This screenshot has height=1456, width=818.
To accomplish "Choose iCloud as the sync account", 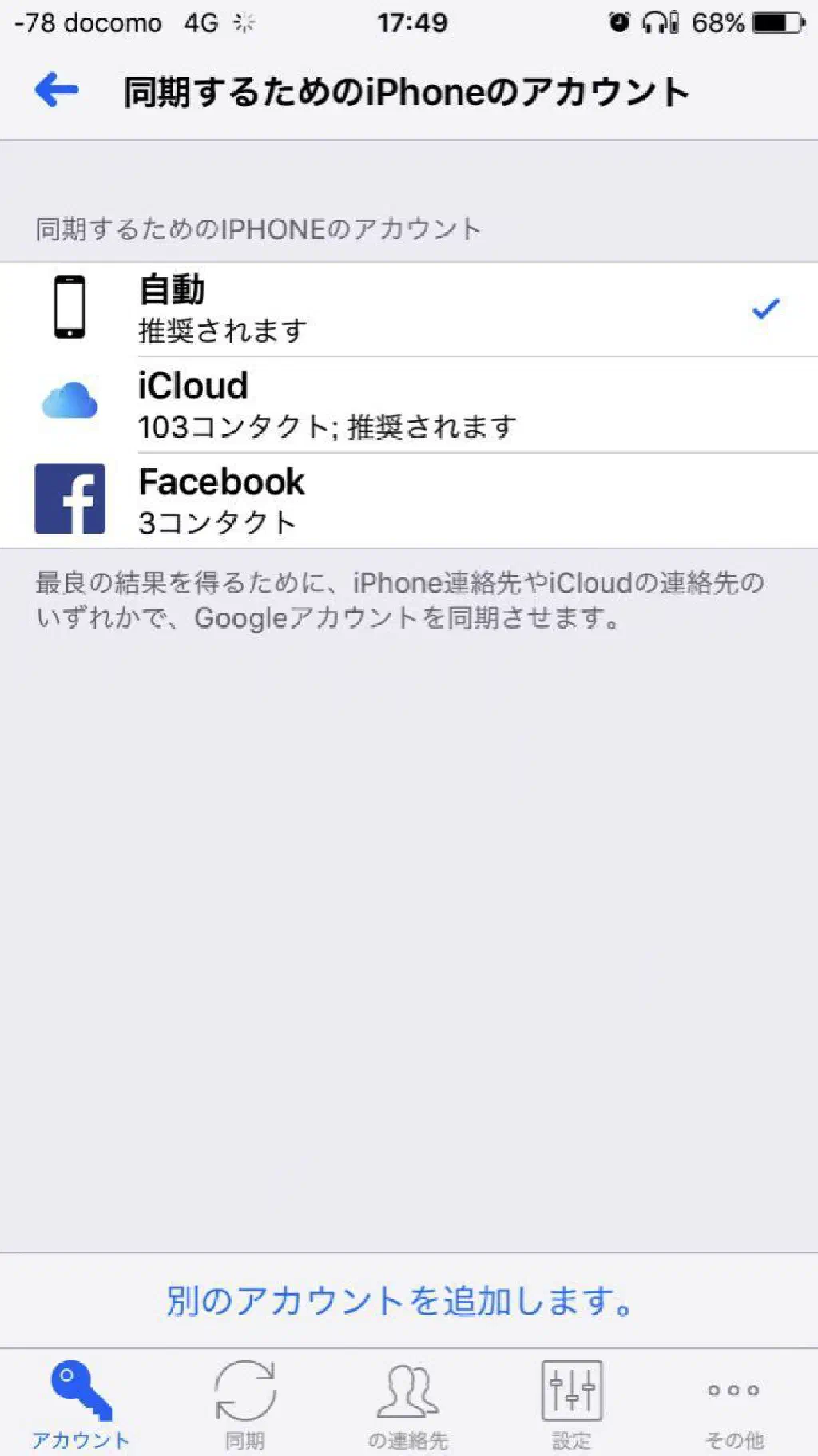I will point(407,405).
